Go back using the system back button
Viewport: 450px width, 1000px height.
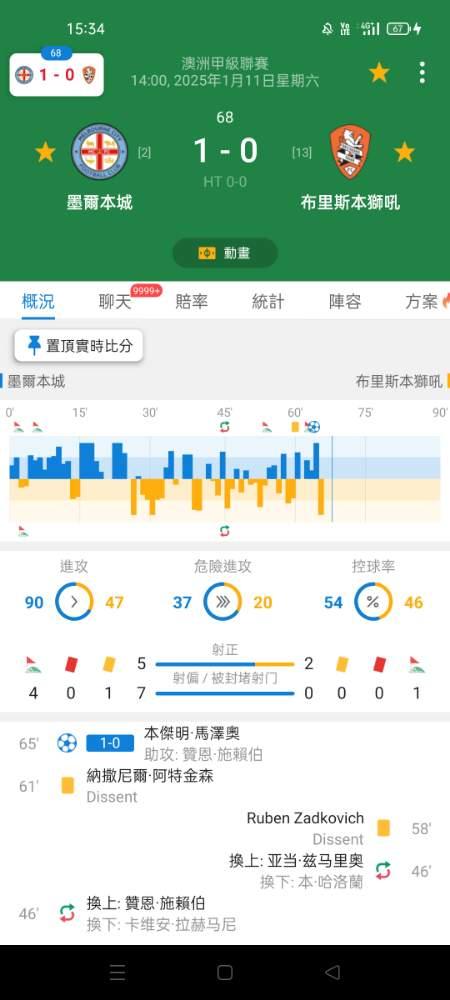click(332, 973)
